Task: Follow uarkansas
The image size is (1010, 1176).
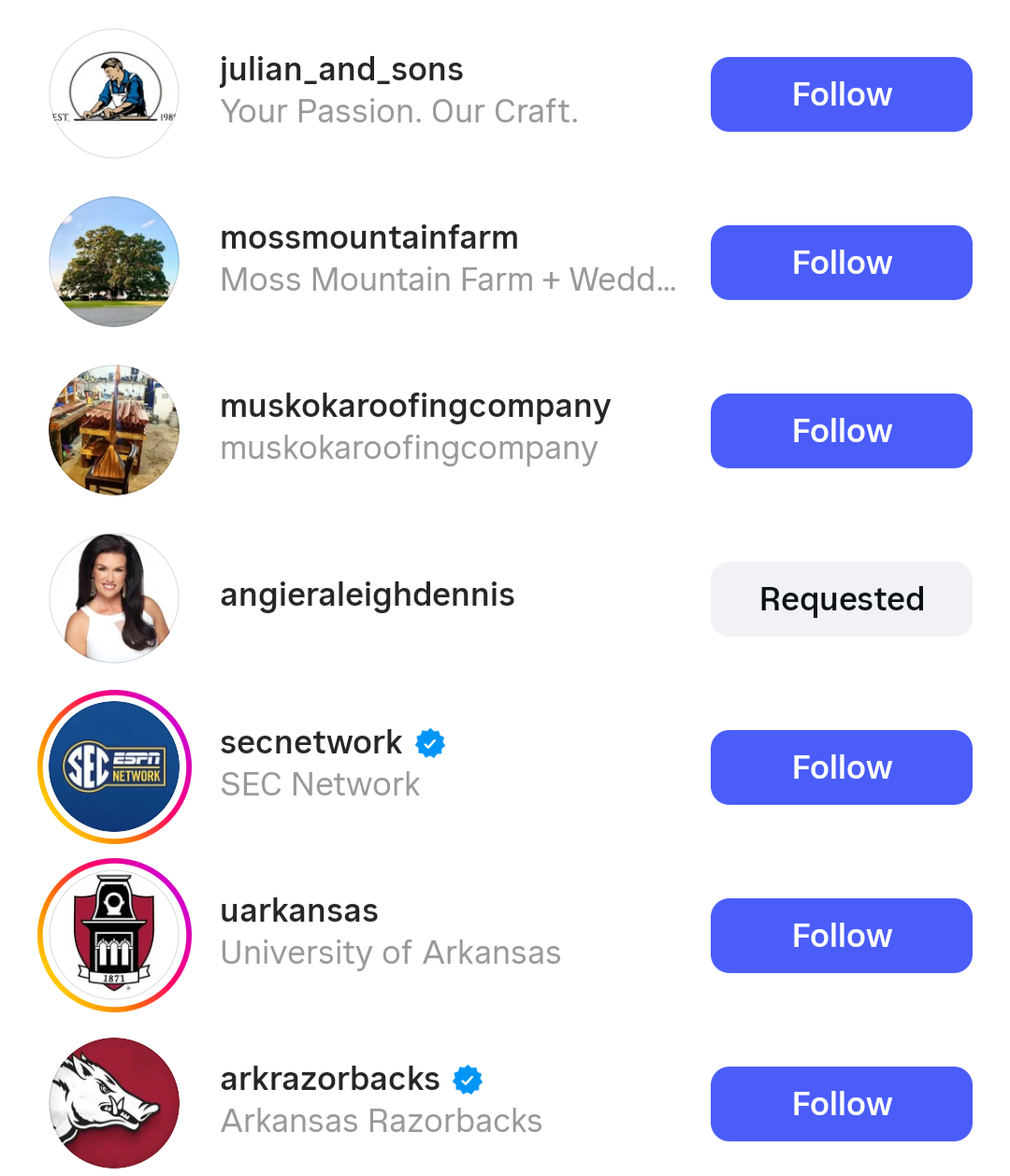Action: [x=841, y=936]
